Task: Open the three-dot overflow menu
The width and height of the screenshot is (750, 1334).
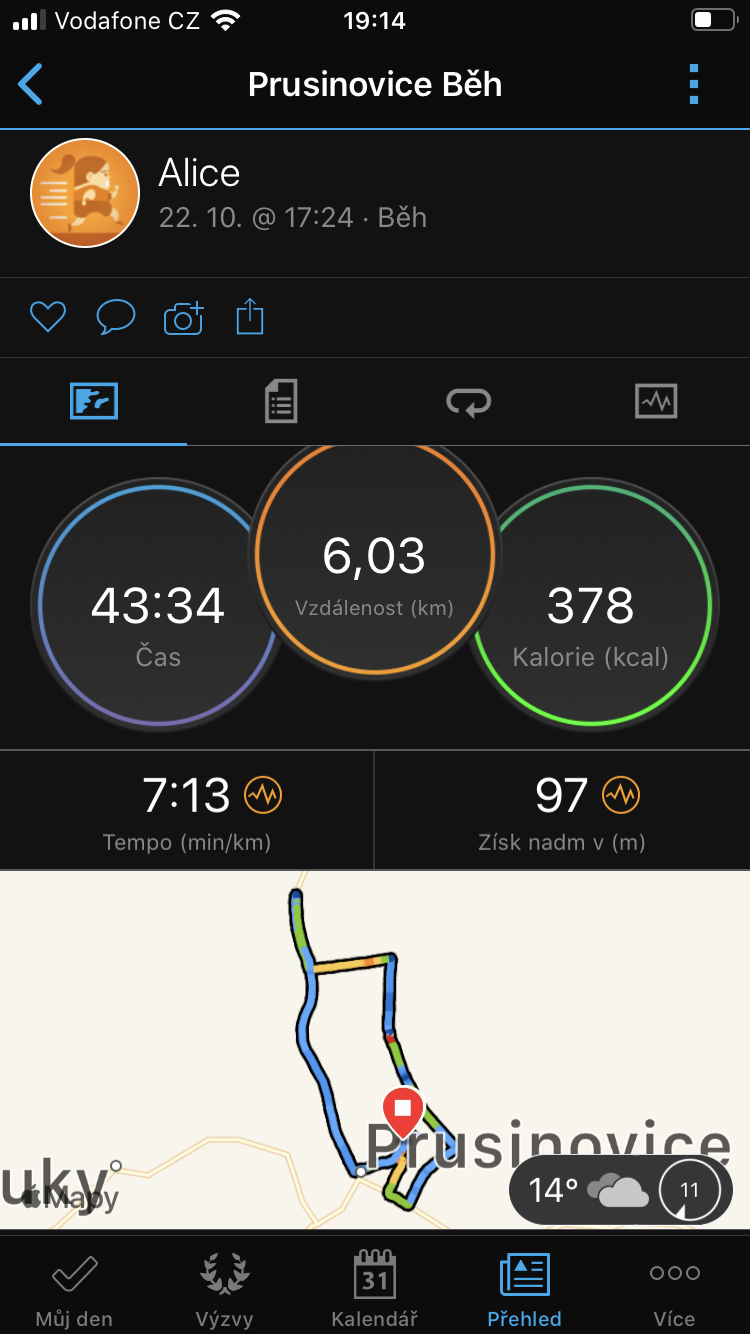Action: click(x=694, y=85)
